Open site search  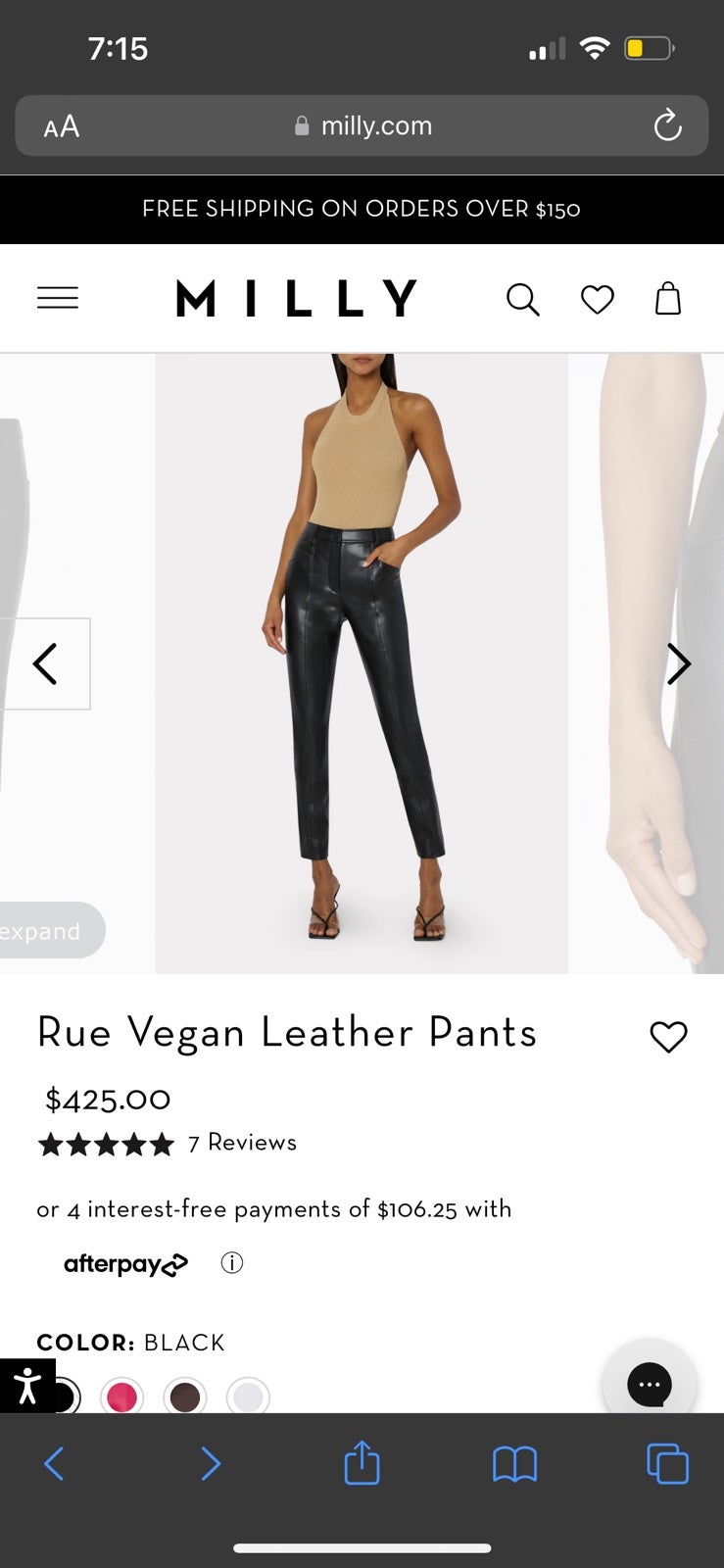(523, 299)
